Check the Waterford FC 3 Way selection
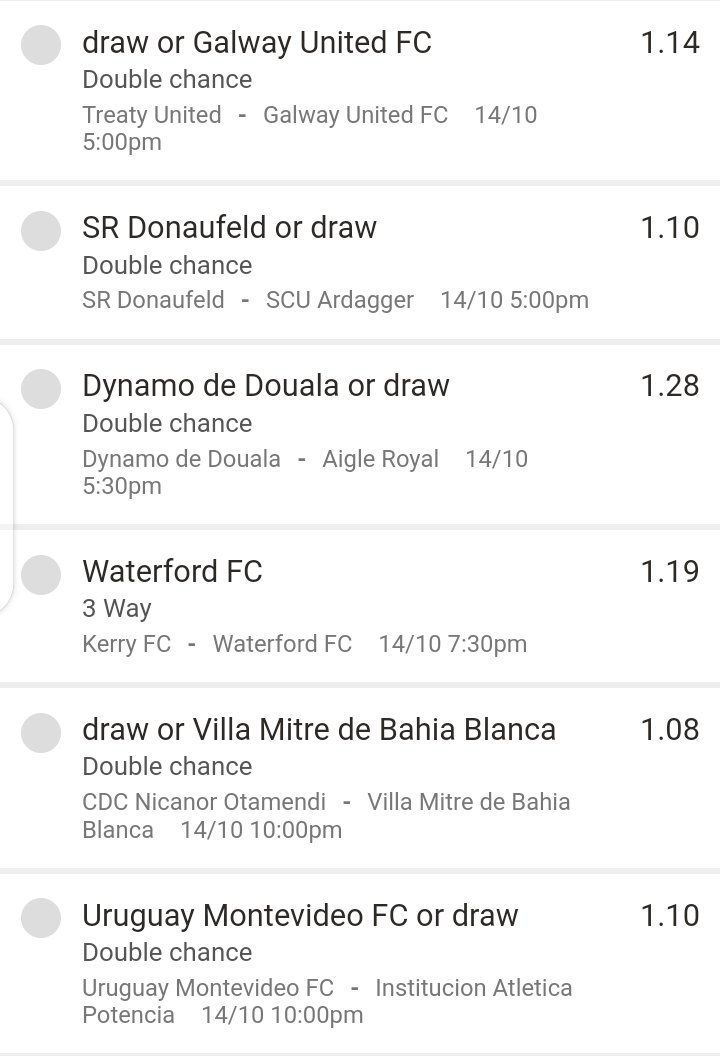 point(41,574)
